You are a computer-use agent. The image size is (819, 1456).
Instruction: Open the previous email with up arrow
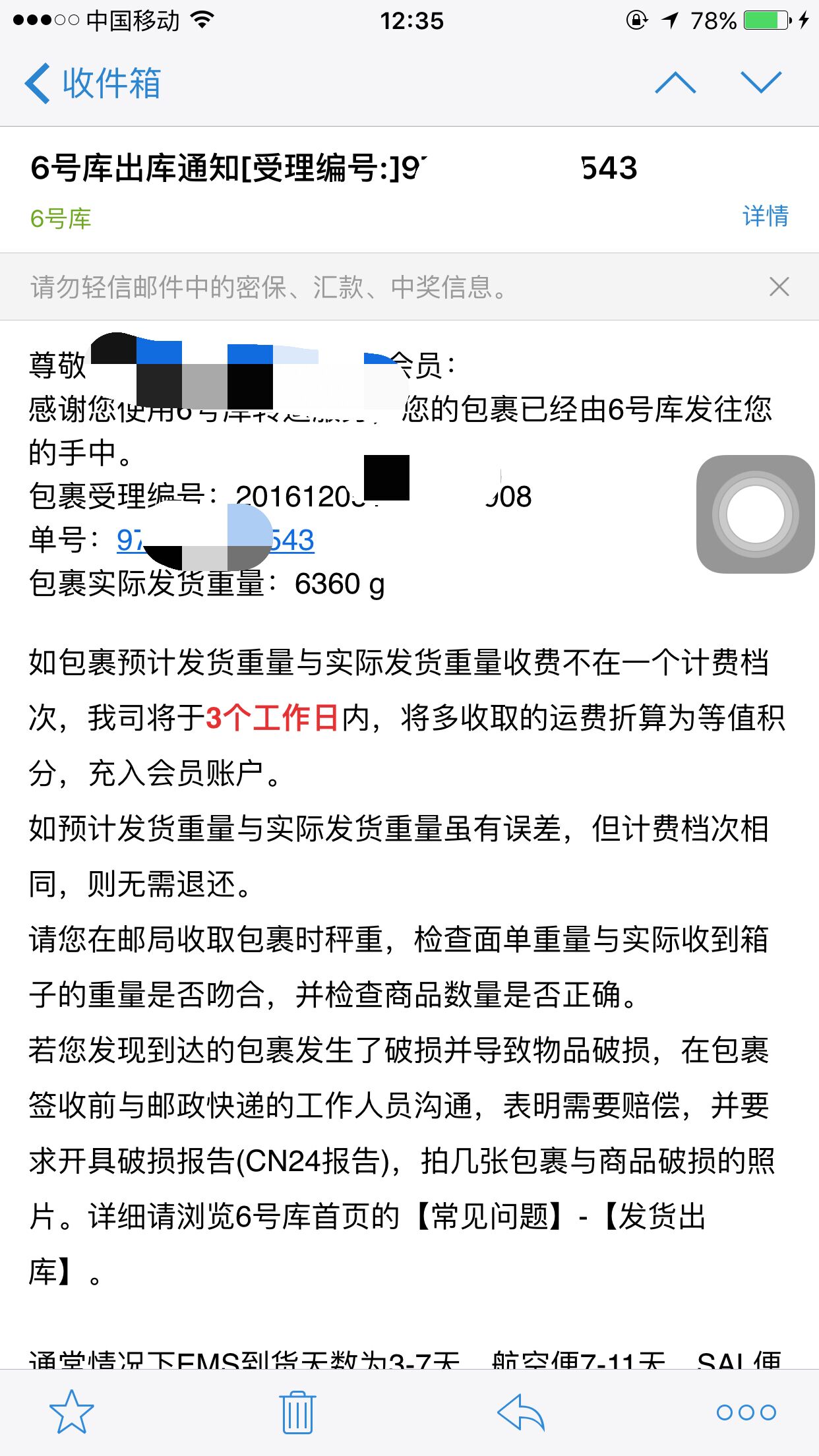pyautogui.click(x=675, y=82)
